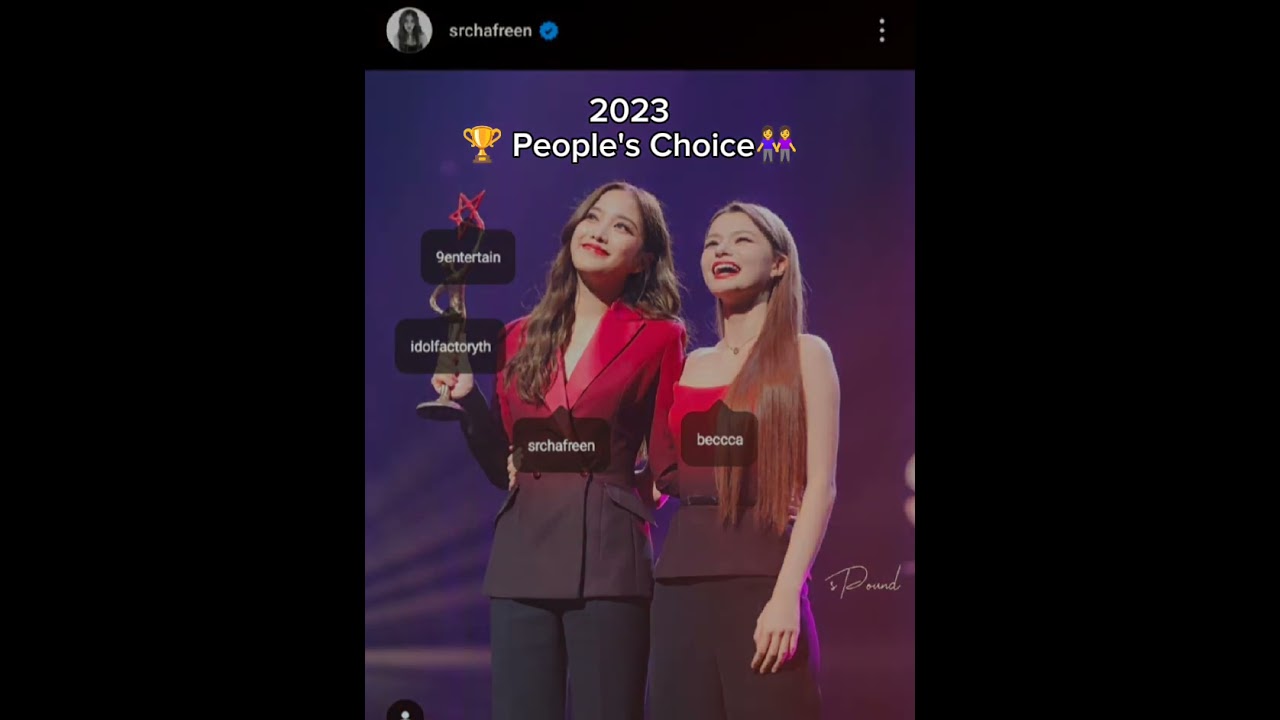Open srchafreen's profile picture
Screen dimensions: 1280x720
click(x=409, y=31)
